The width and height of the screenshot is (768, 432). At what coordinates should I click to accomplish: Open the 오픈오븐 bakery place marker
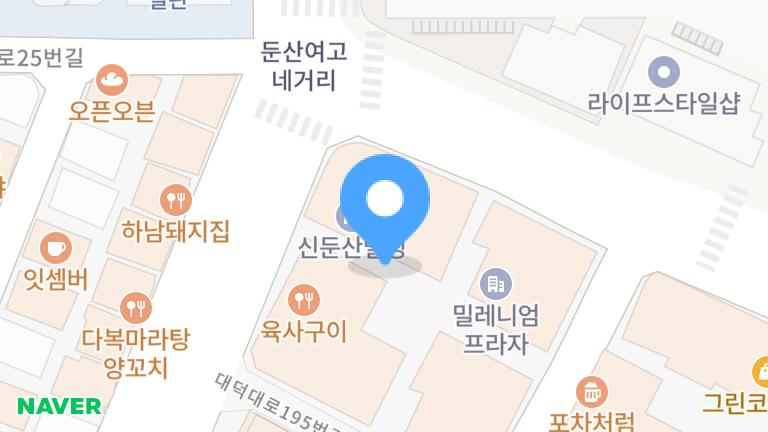pos(112,79)
